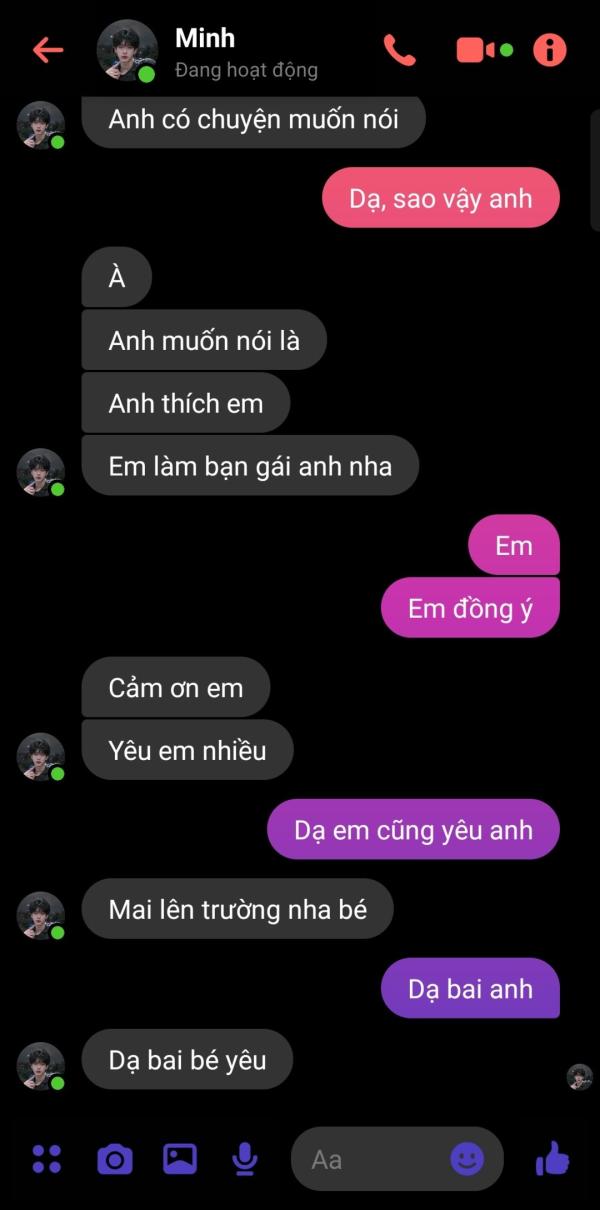Screen dimensions: 600x1210
Task: Open conversation info for Minh
Action: click(549, 50)
